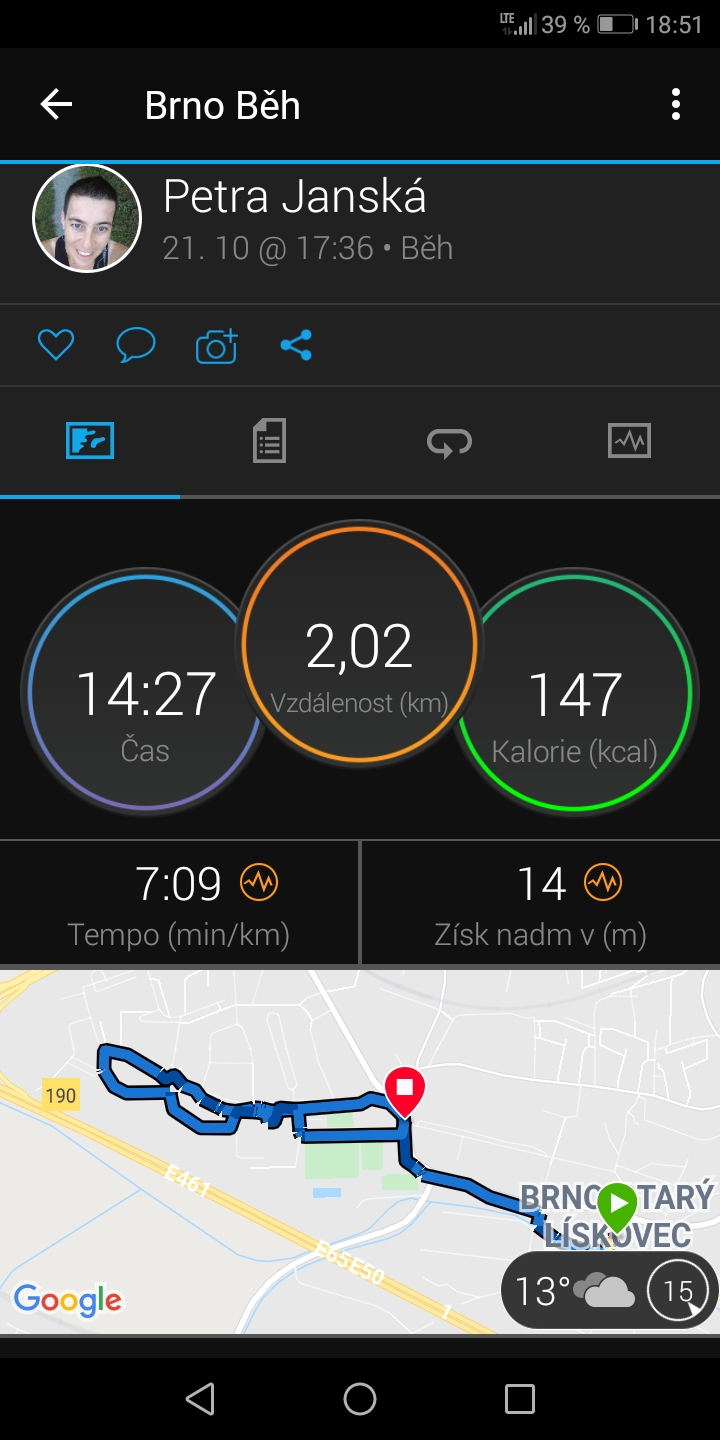Open recent apps from navigation bar

[520, 1399]
